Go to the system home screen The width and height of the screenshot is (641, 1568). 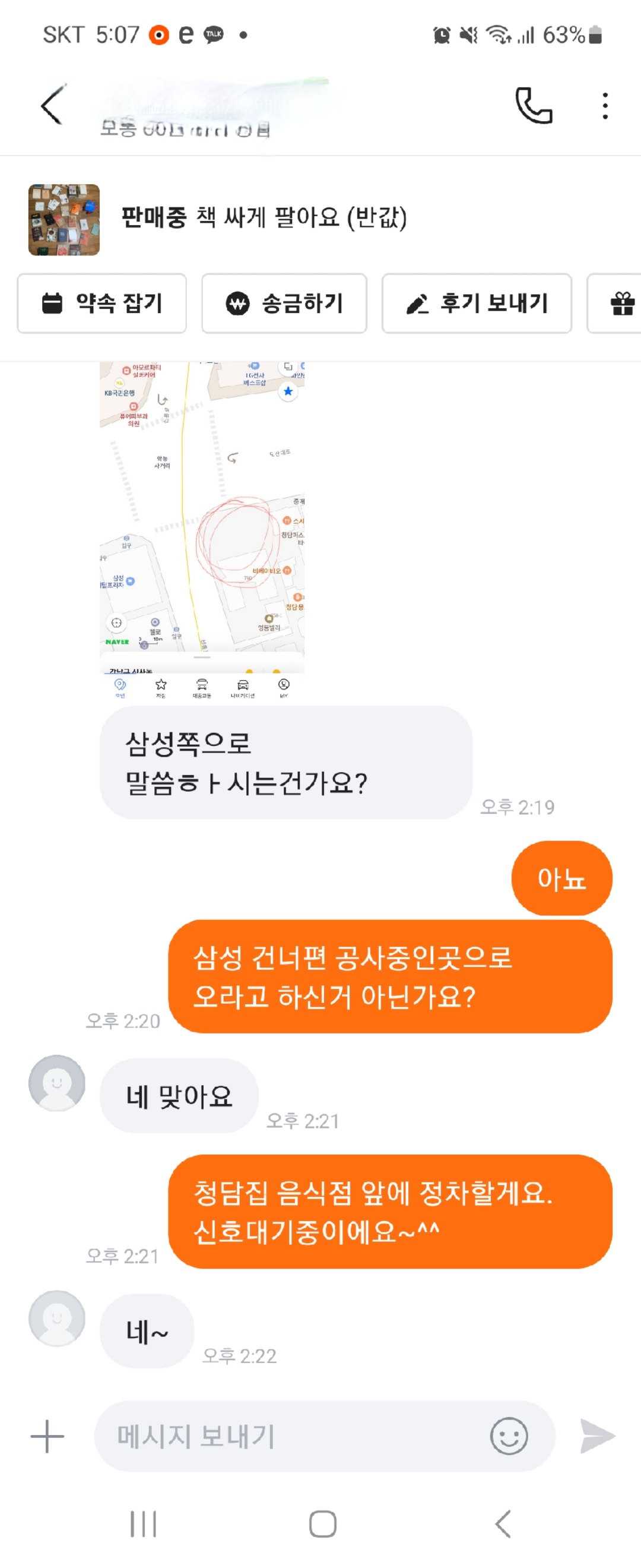[322, 1524]
